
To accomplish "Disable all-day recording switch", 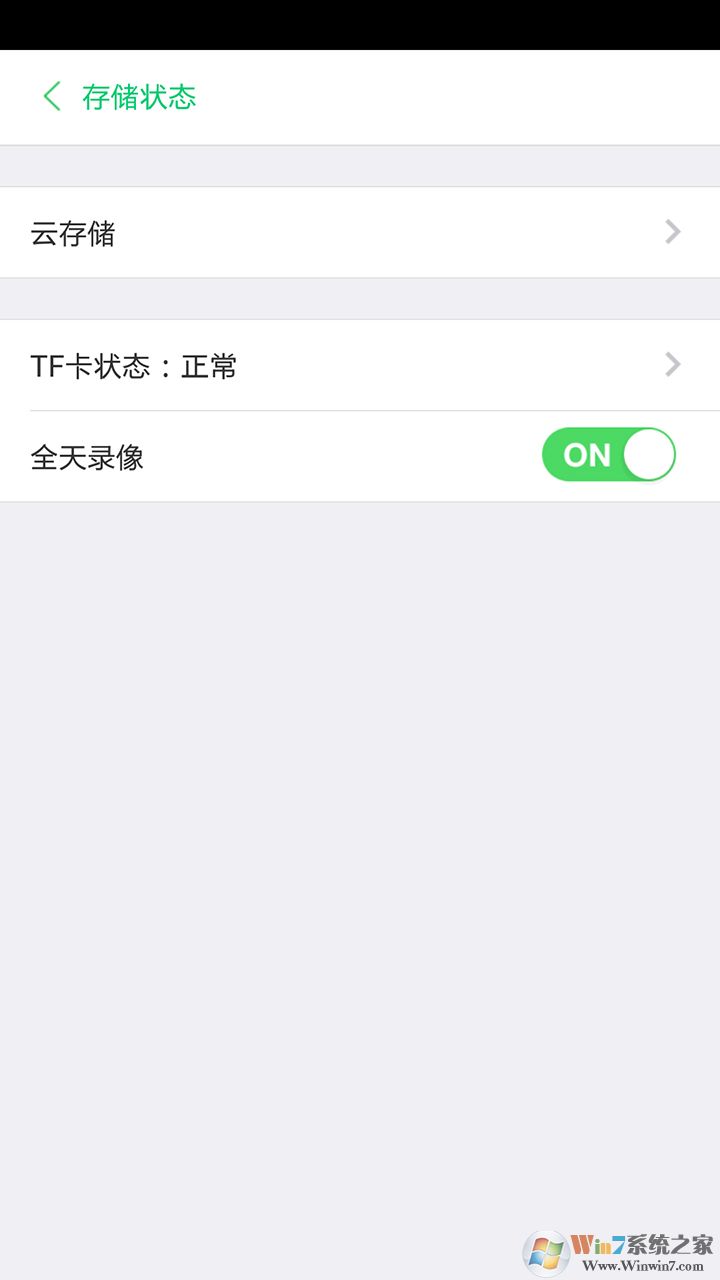I will click(x=608, y=454).
